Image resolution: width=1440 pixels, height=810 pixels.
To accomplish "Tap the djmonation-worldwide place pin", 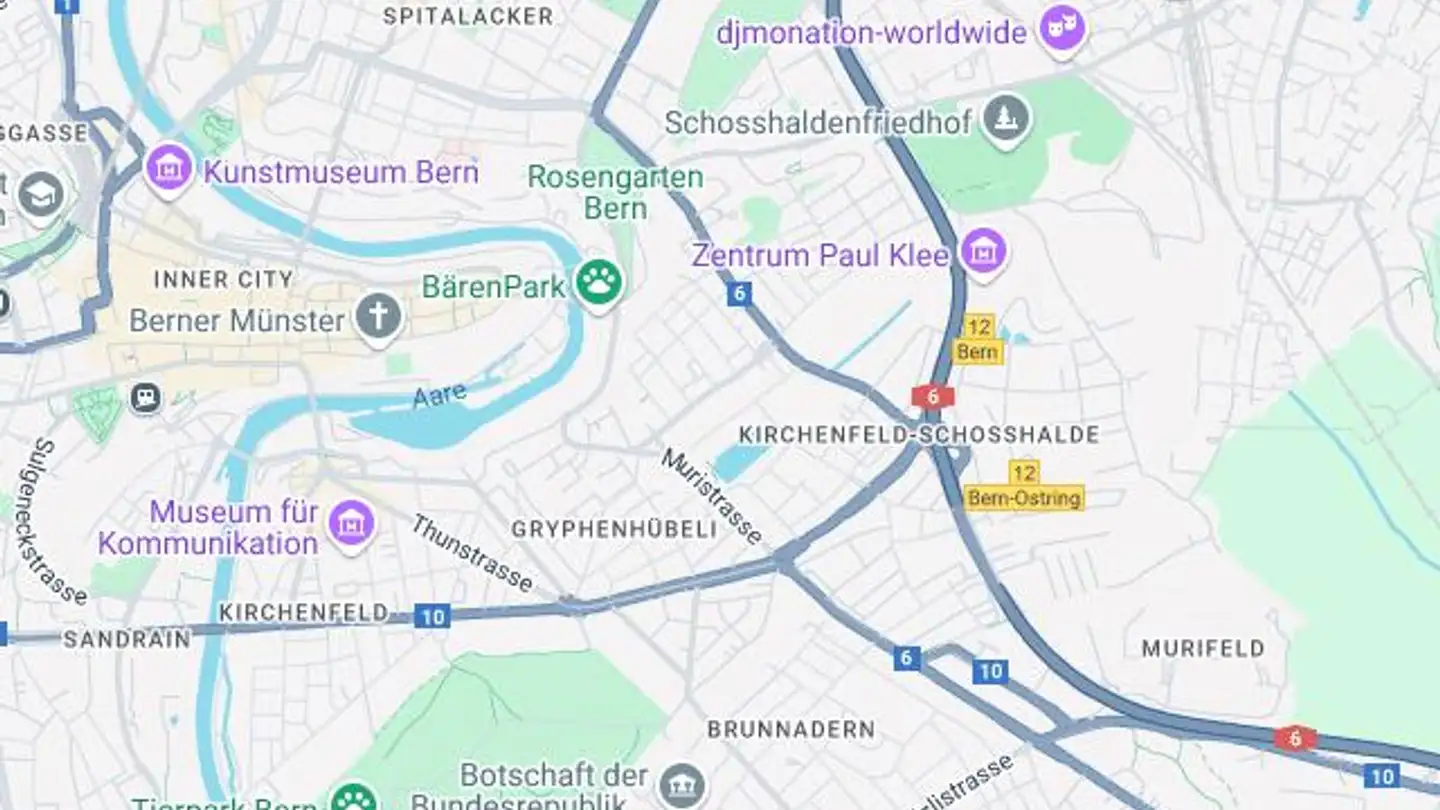I will [1062, 30].
